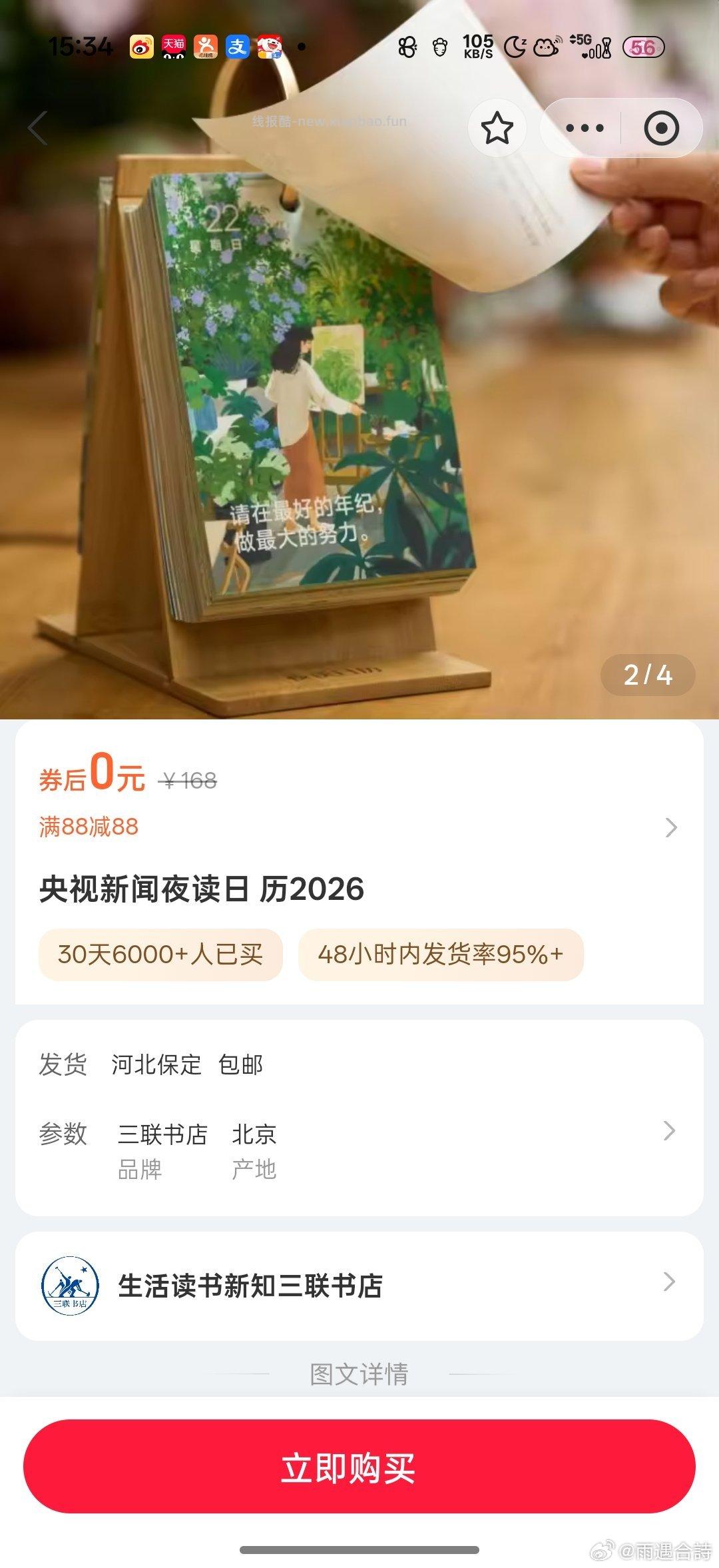
Task: Switch to the 图文详情 tab
Action: coord(359,1372)
